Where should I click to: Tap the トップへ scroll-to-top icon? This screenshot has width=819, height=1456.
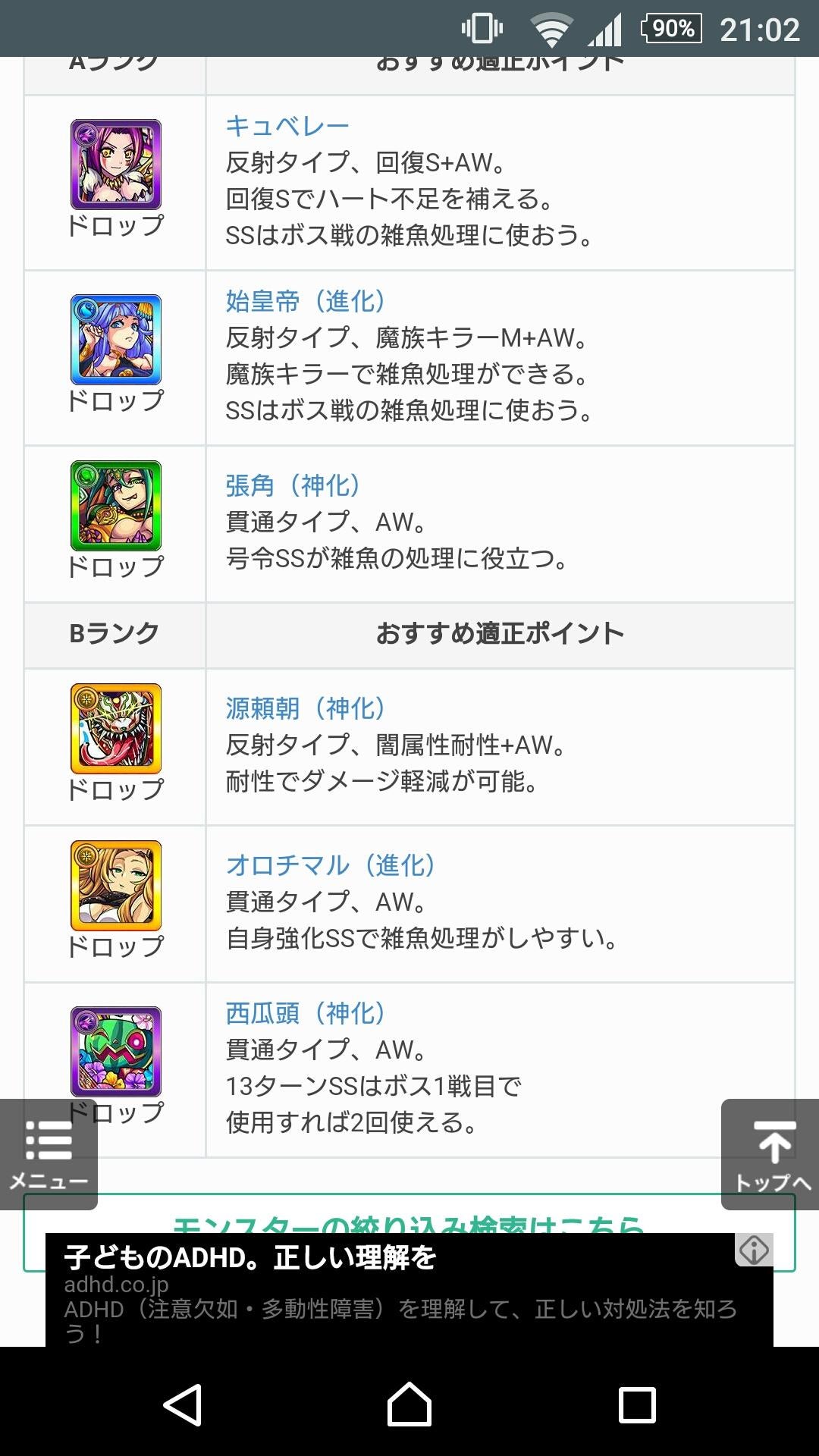(x=771, y=1145)
